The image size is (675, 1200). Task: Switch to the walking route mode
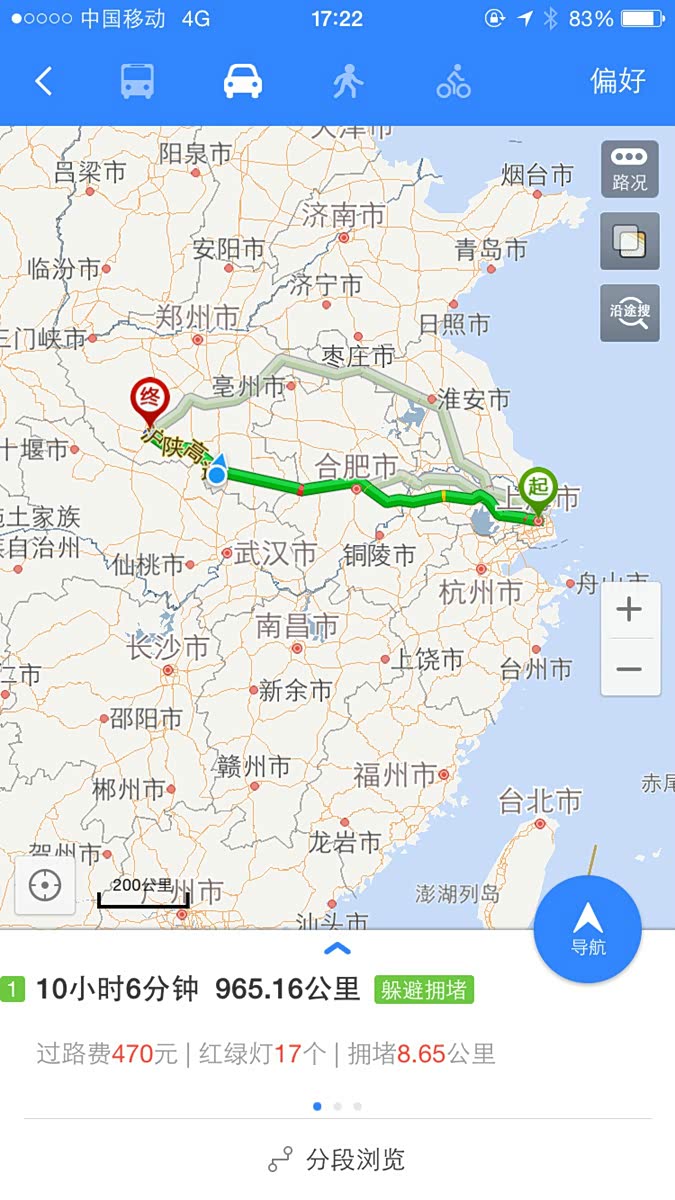pyautogui.click(x=348, y=81)
